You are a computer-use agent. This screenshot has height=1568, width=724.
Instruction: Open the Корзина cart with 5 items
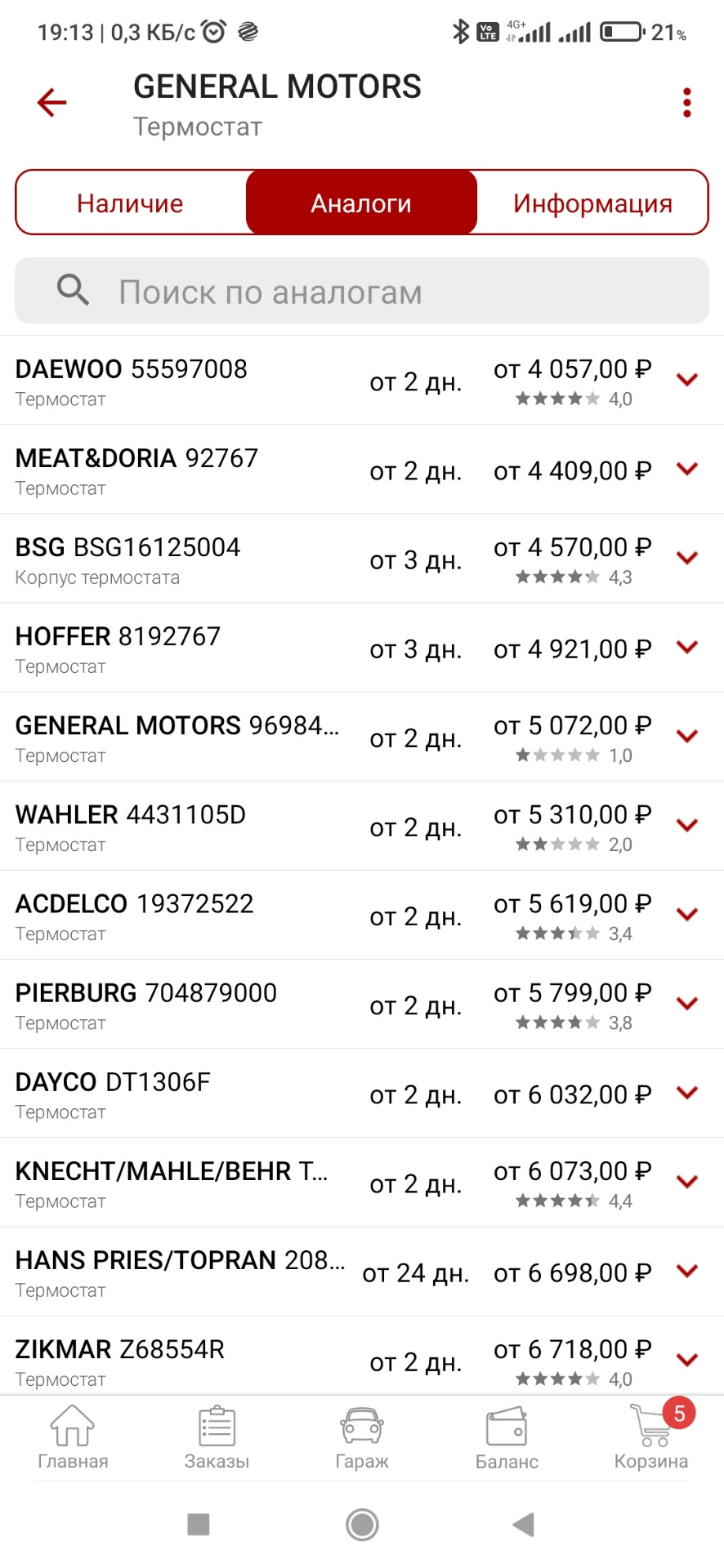click(x=651, y=1436)
